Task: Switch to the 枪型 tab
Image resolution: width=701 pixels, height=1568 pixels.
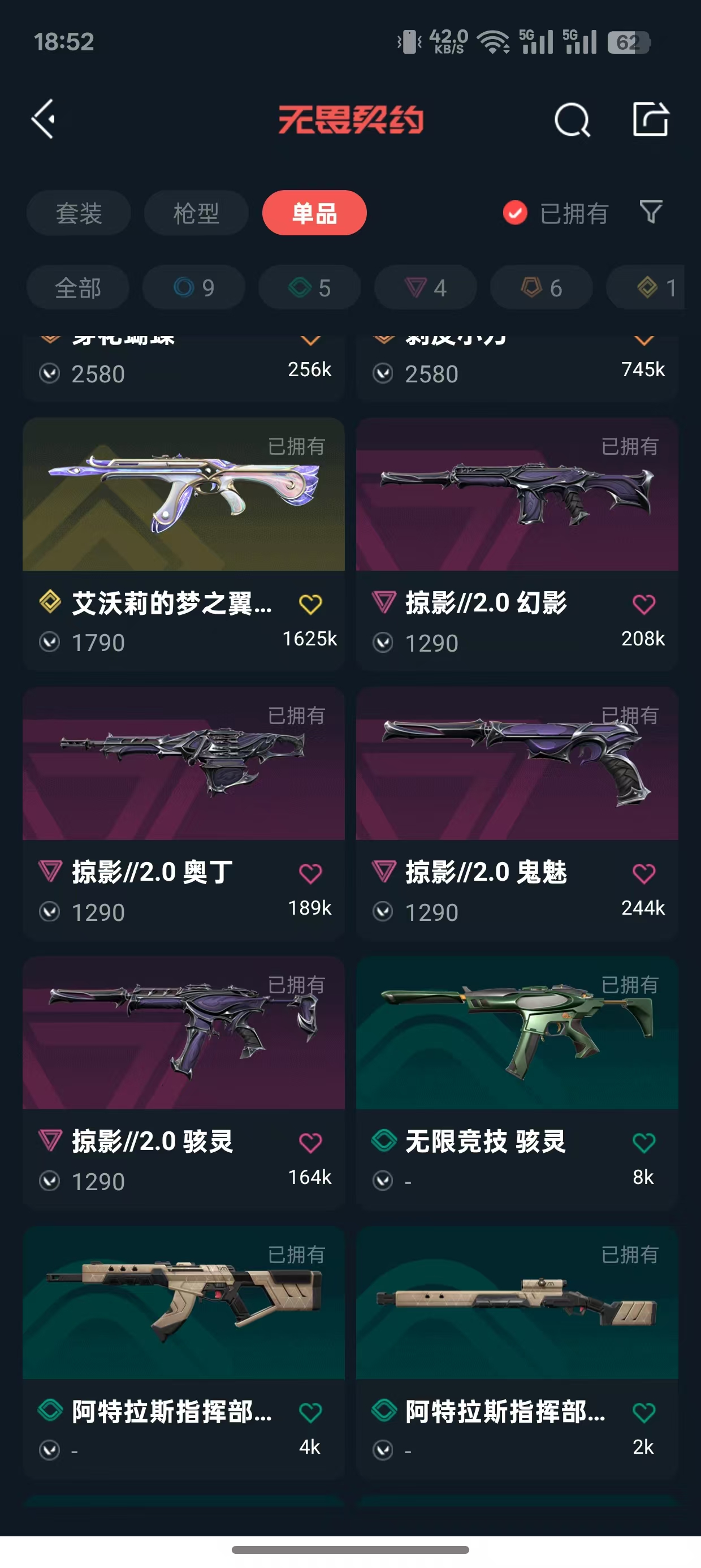Action: pos(196,214)
